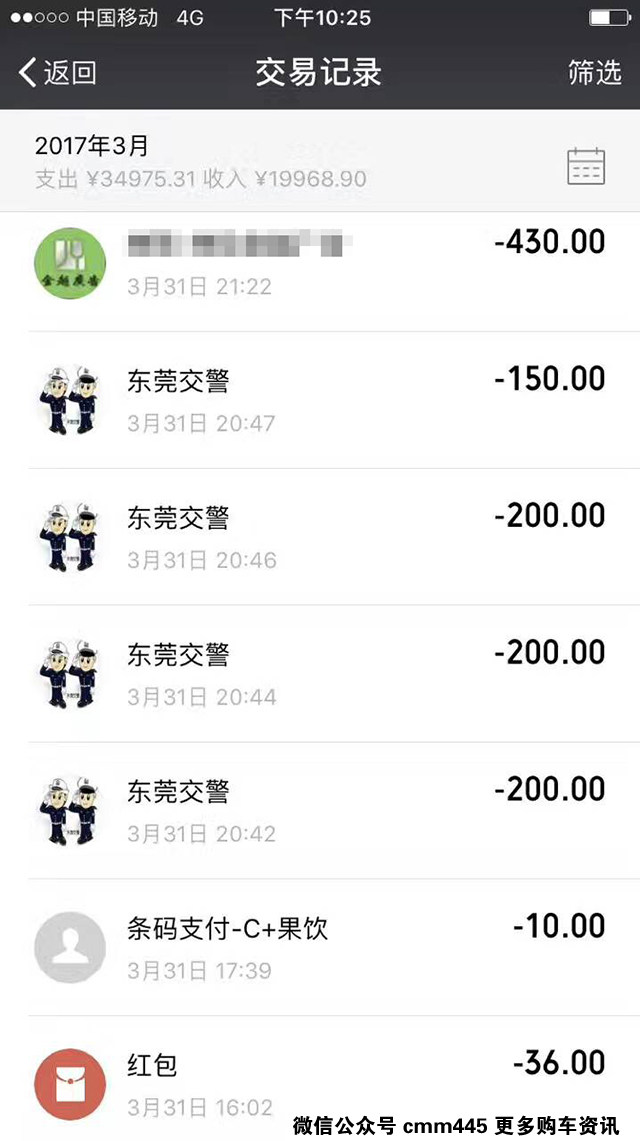
Task: Open the -430.00 transaction at 21:22
Action: 320,263
